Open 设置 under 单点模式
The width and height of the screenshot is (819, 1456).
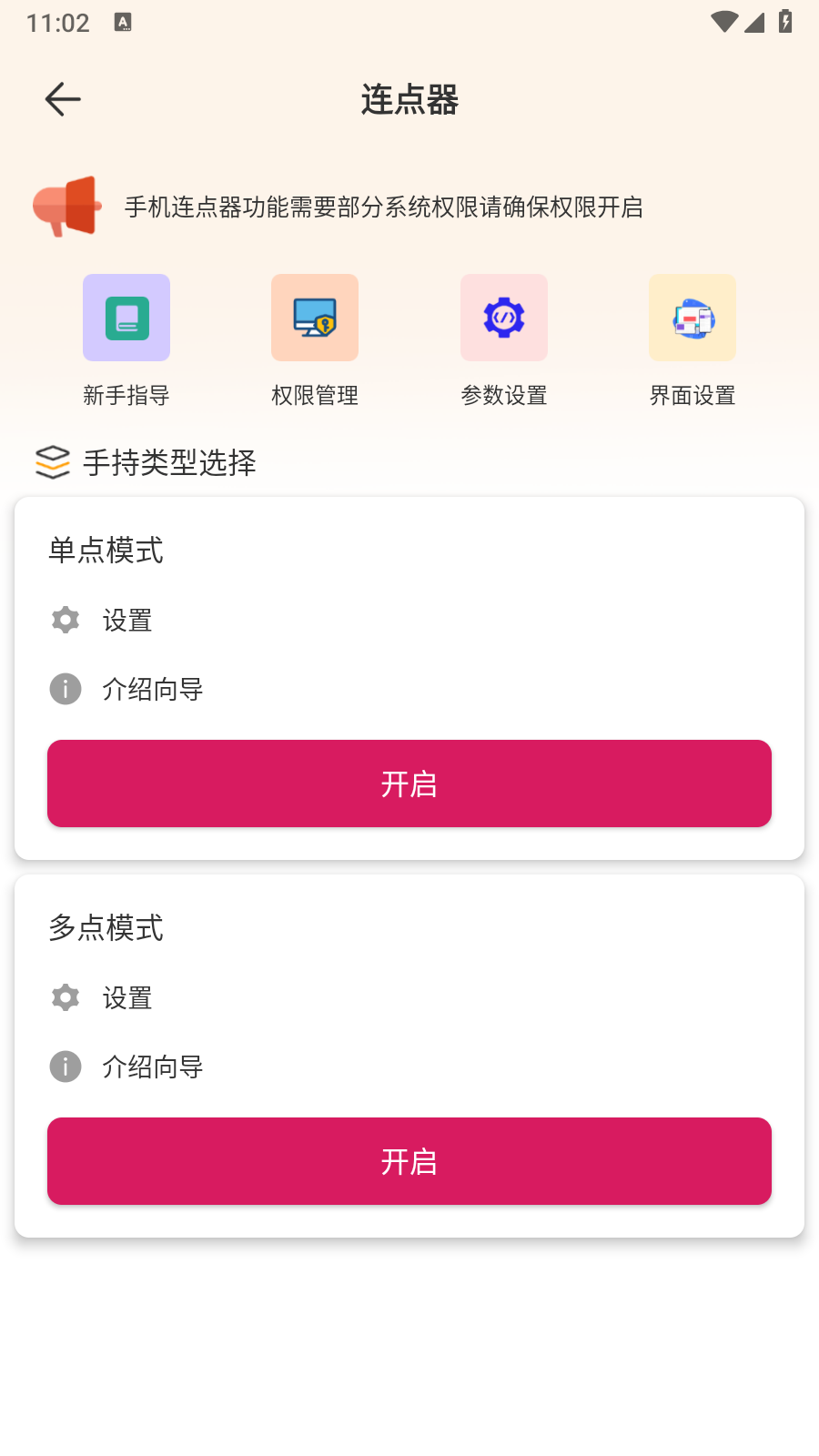pyautogui.click(x=128, y=620)
